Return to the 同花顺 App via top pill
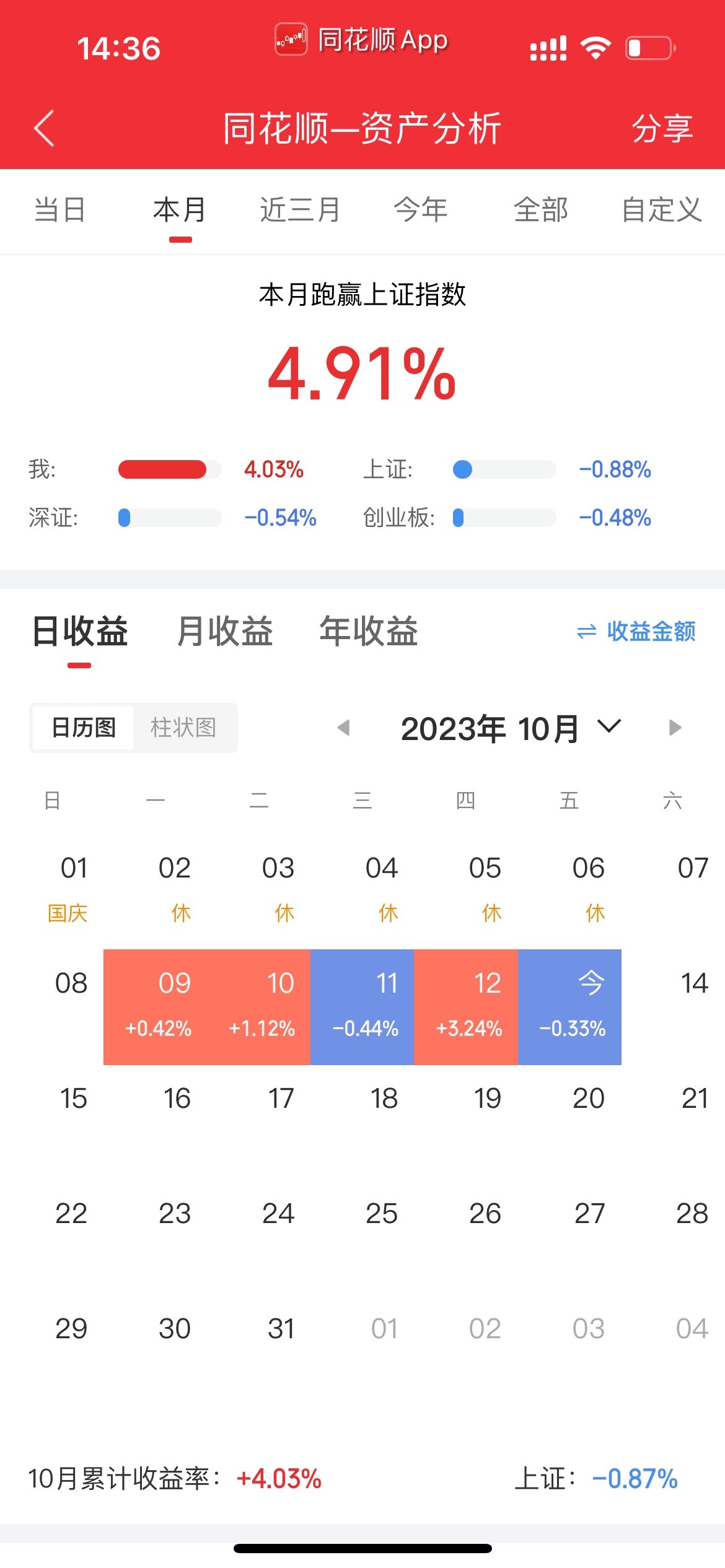Screen dimensions: 725x1568 [362, 40]
